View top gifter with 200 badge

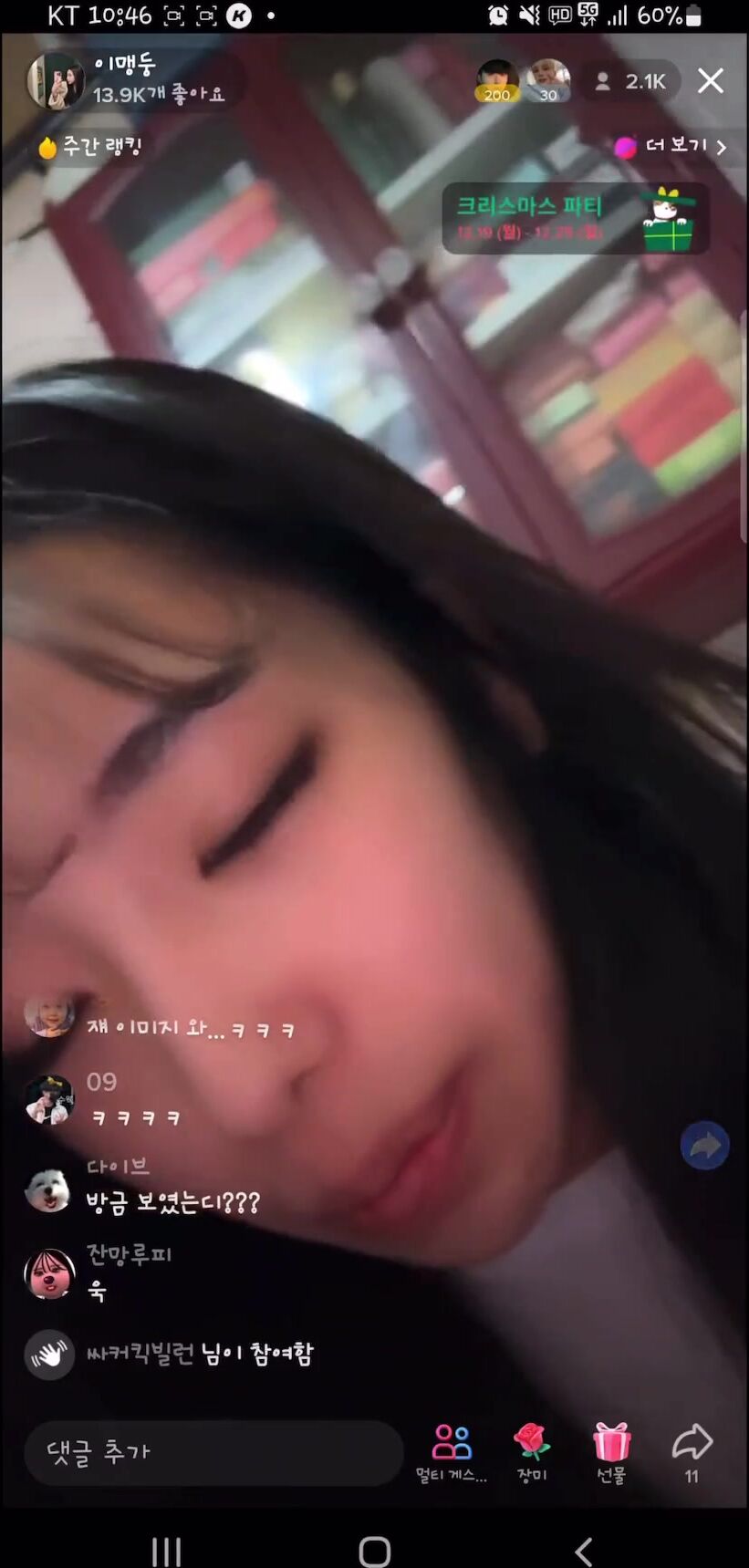pyautogui.click(x=497, y=81)
